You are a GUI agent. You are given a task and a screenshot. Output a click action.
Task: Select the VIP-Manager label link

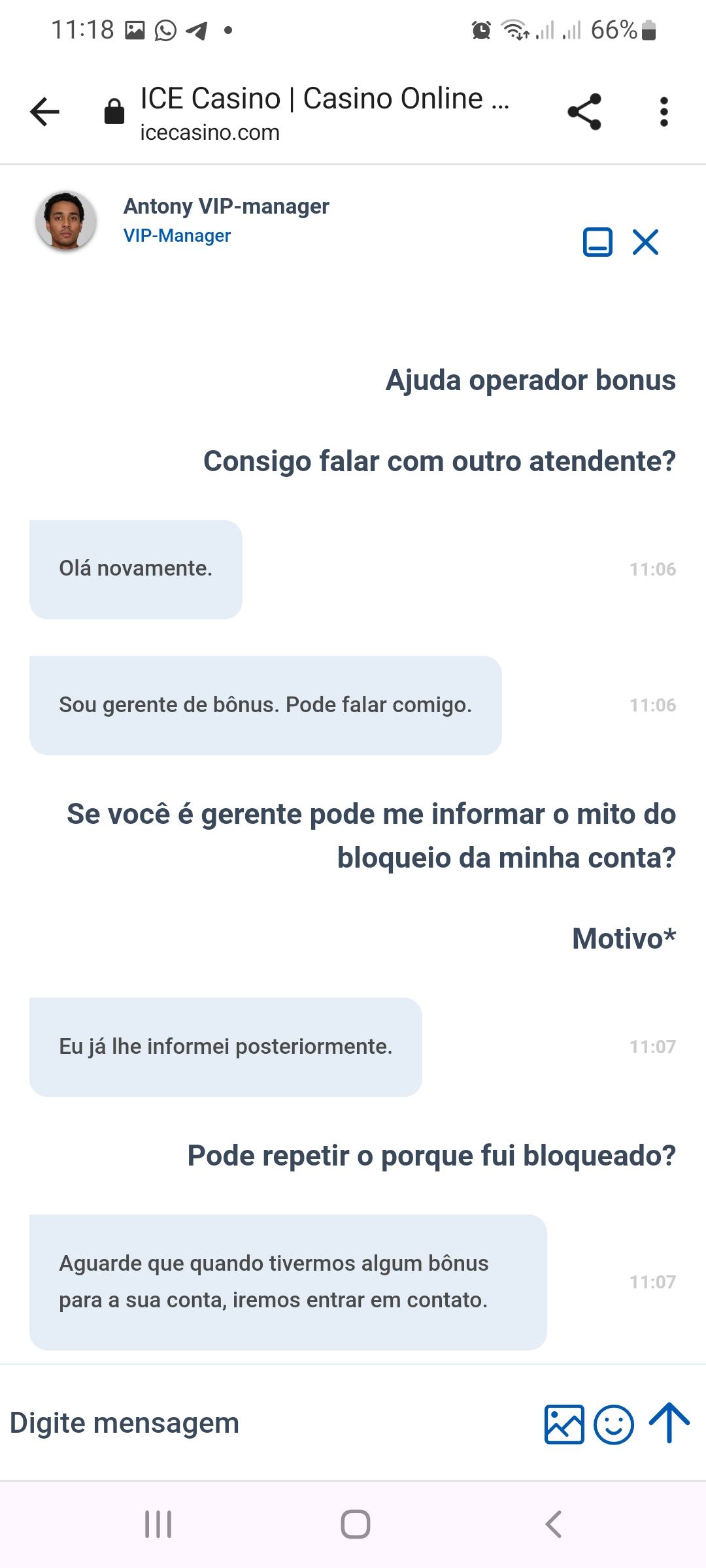[x=177, y=235]
